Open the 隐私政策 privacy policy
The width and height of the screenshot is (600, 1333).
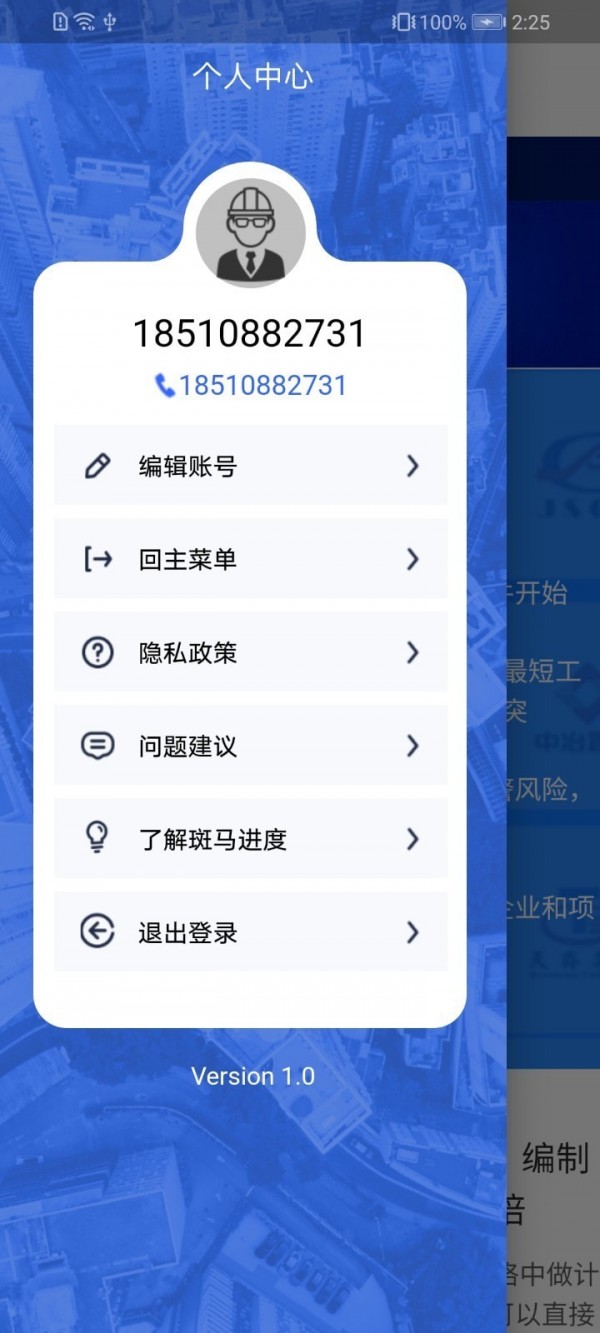[250, 653]
